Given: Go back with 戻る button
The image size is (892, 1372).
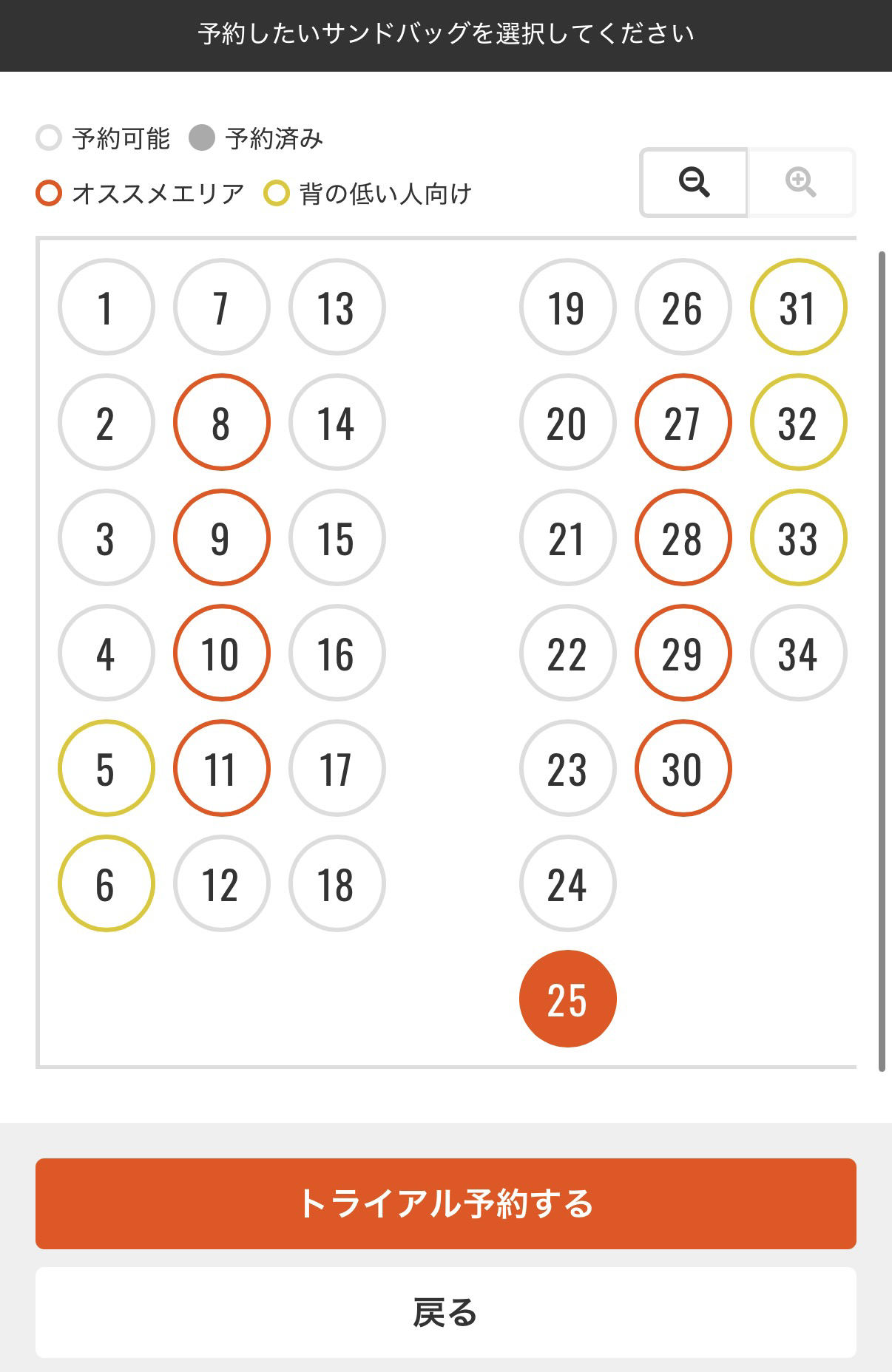Looking at the screenshot, I should click(x=445, y=1313).
